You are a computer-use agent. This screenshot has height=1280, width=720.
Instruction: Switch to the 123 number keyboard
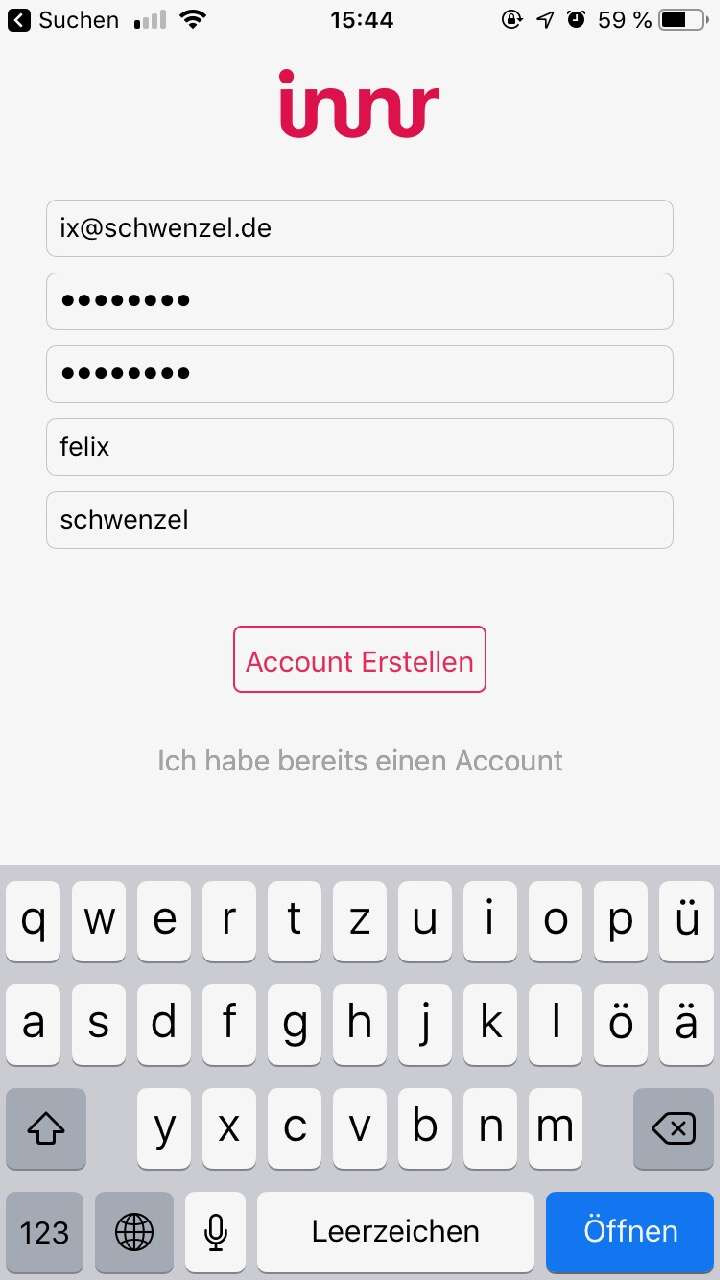[45, 1231]
